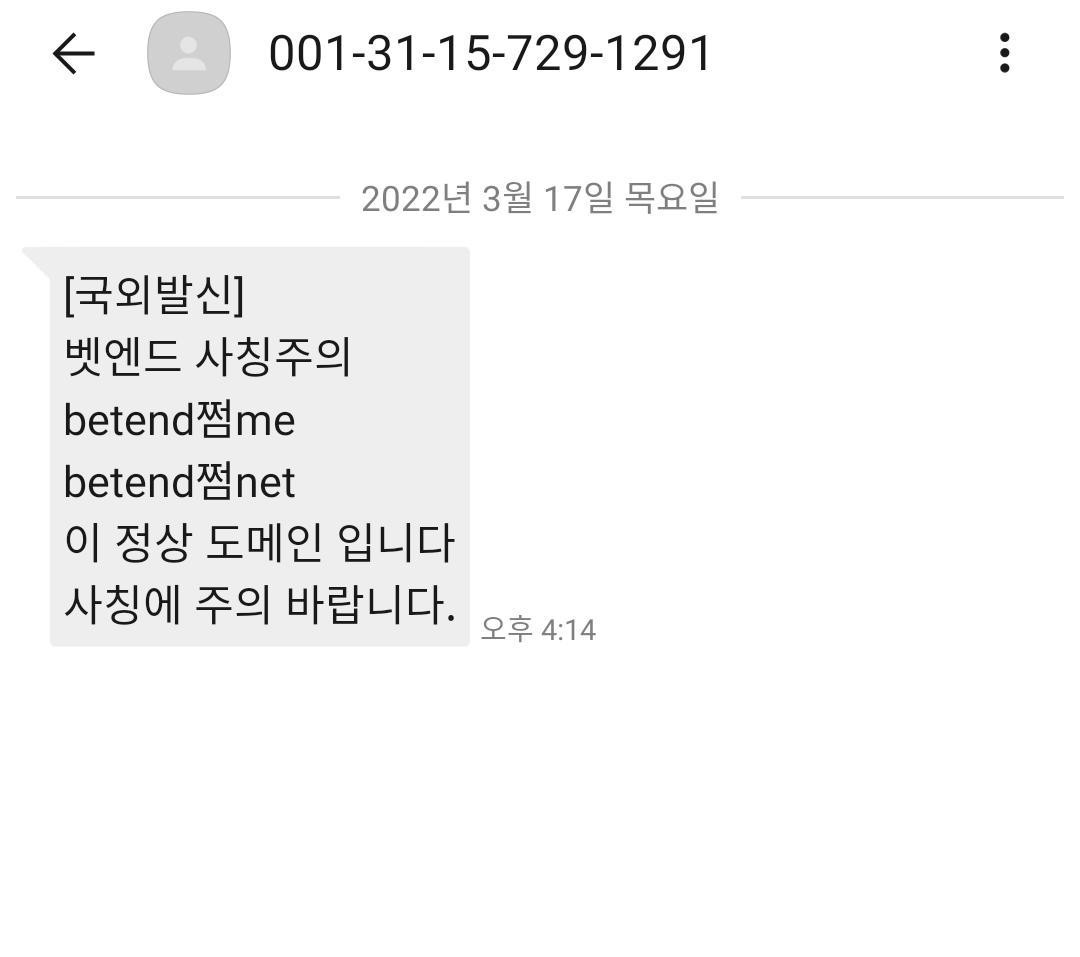Open the three-dot overflow menu
This screenshot has height=957, width=1080.
click(x=1004, y=53)
